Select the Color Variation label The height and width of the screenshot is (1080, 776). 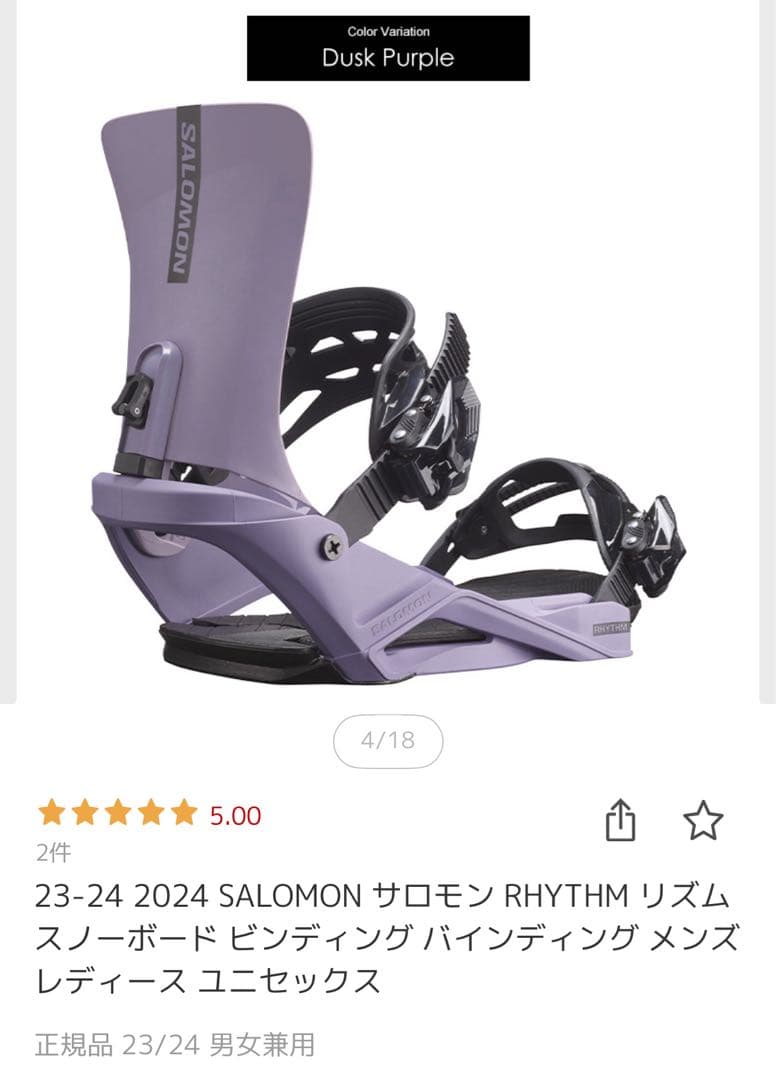388,30
